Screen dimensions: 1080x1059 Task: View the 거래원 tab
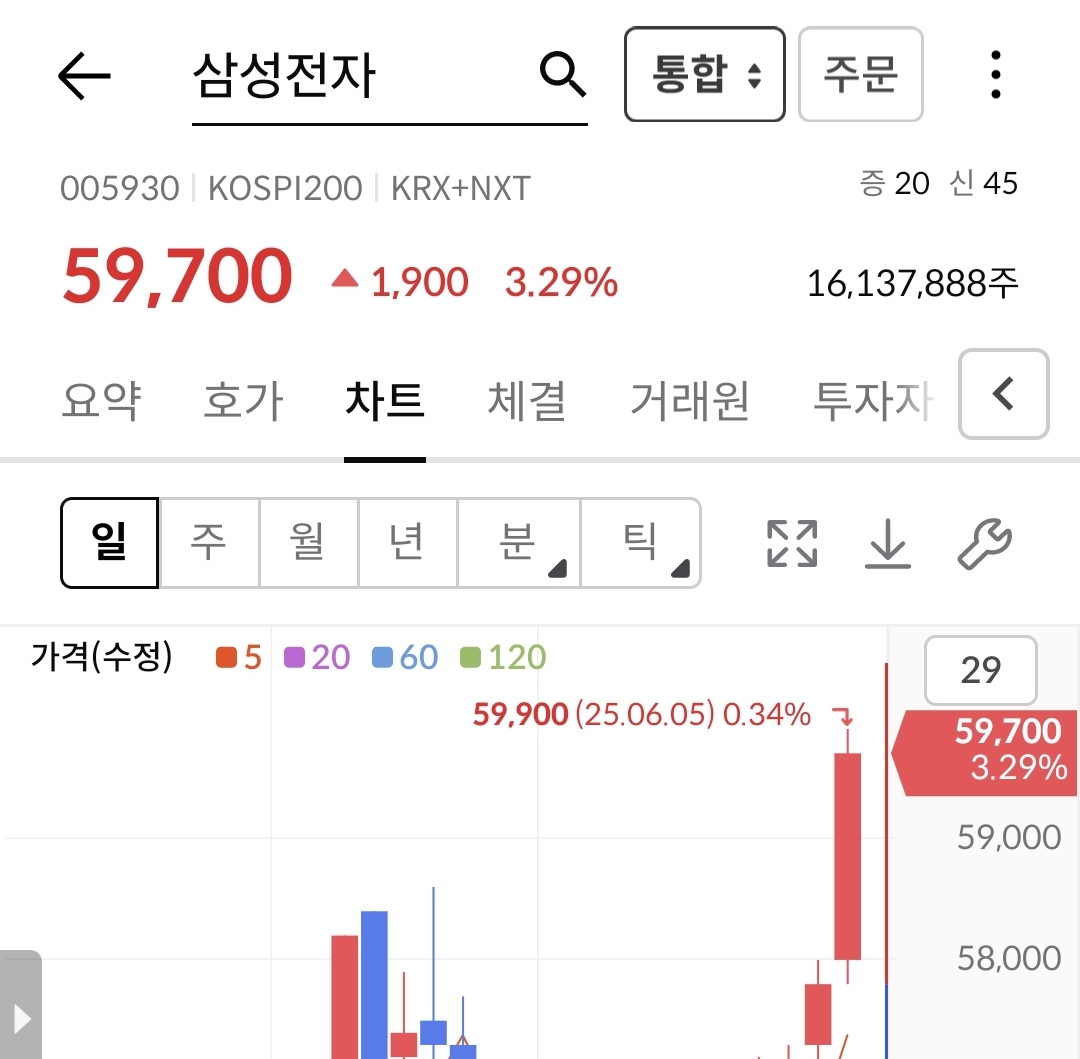[689, 400]
